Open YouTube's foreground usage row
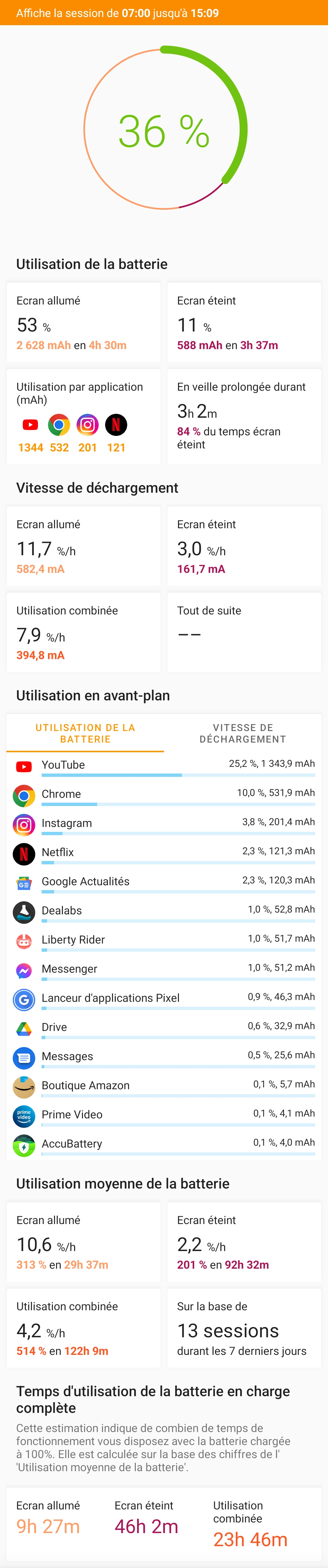 click(164, 766)
